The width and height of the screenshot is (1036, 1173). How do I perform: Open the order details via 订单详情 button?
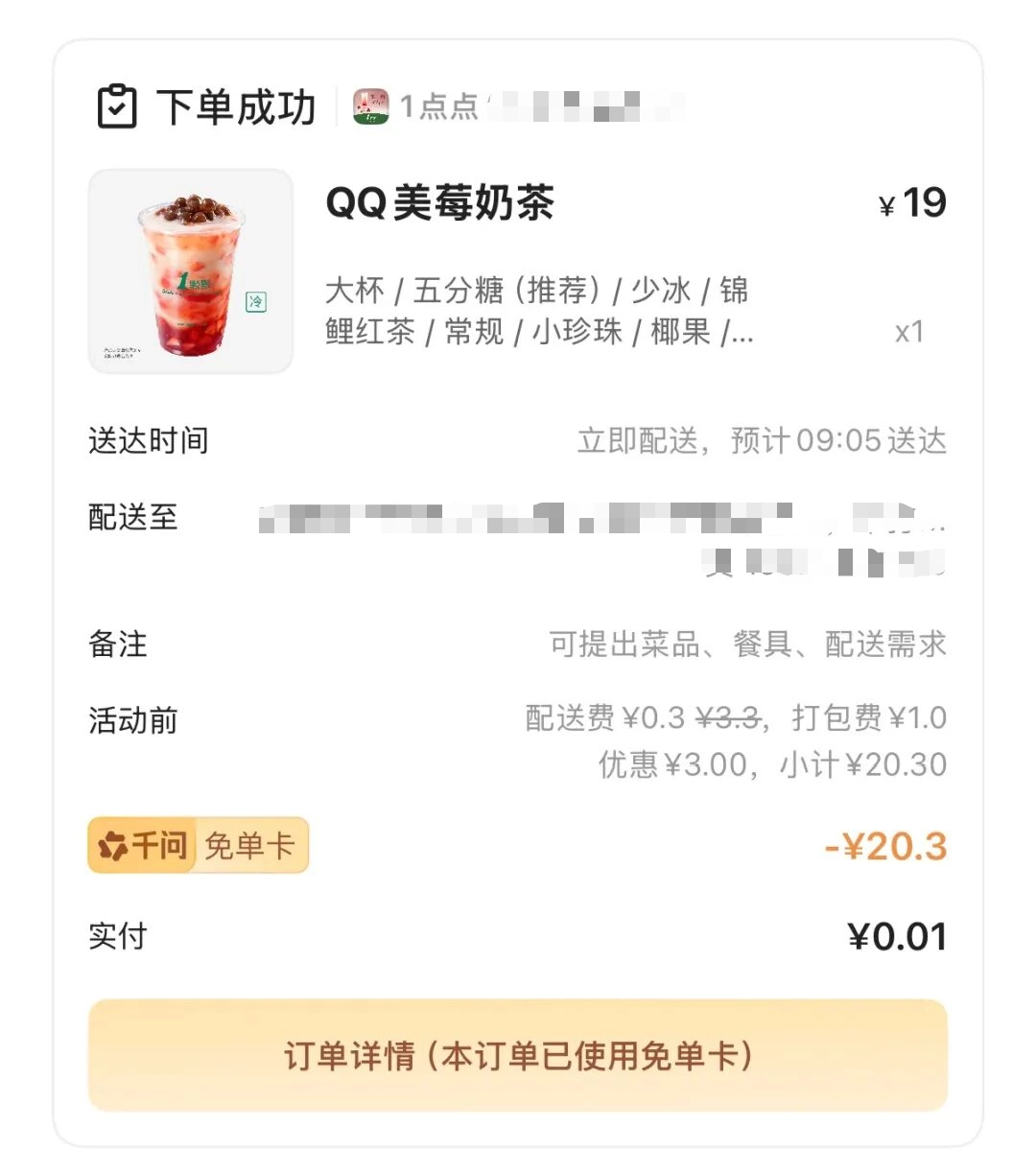pyautogui.click(x=518, y=1055)
